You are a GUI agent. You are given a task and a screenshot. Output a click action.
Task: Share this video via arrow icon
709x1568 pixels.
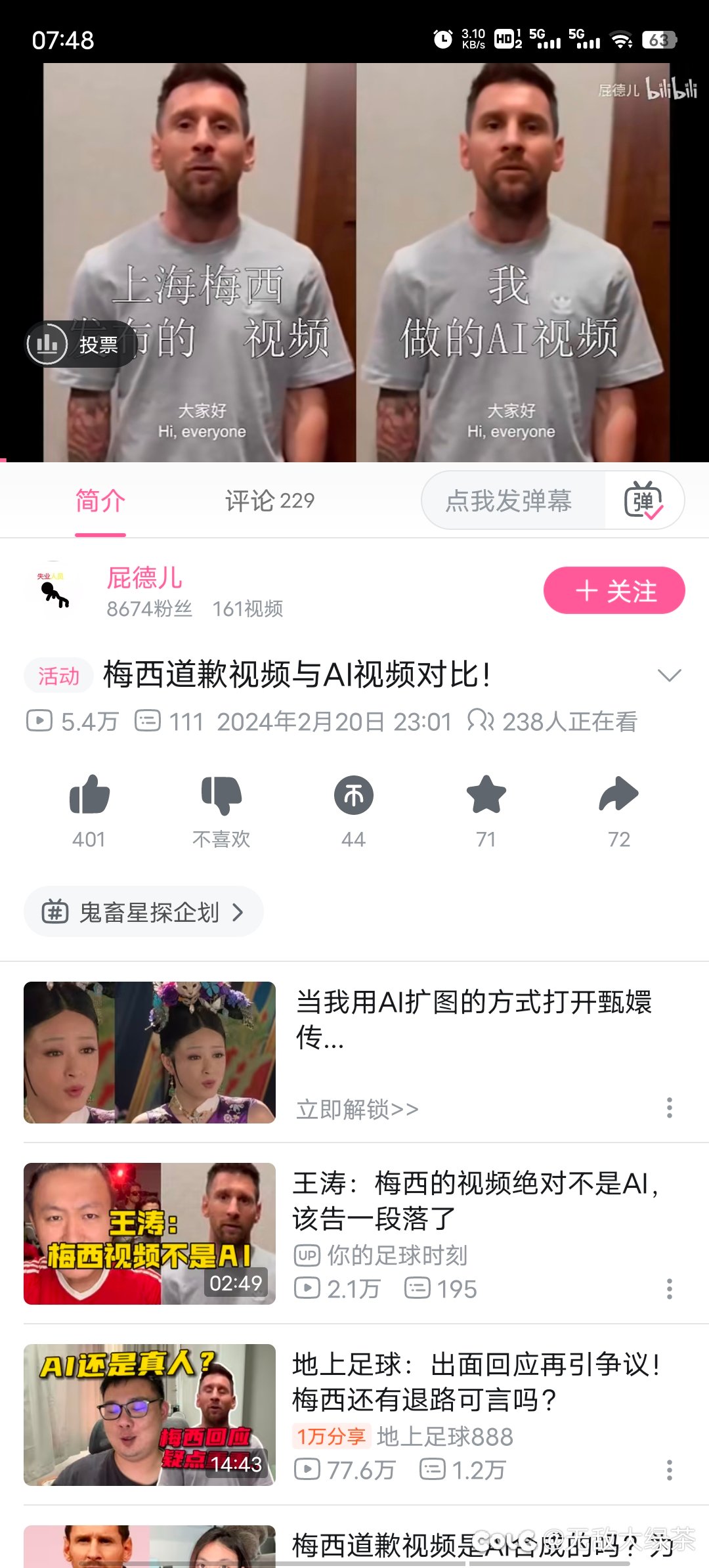pyautogui.click(x=618, y=796)
